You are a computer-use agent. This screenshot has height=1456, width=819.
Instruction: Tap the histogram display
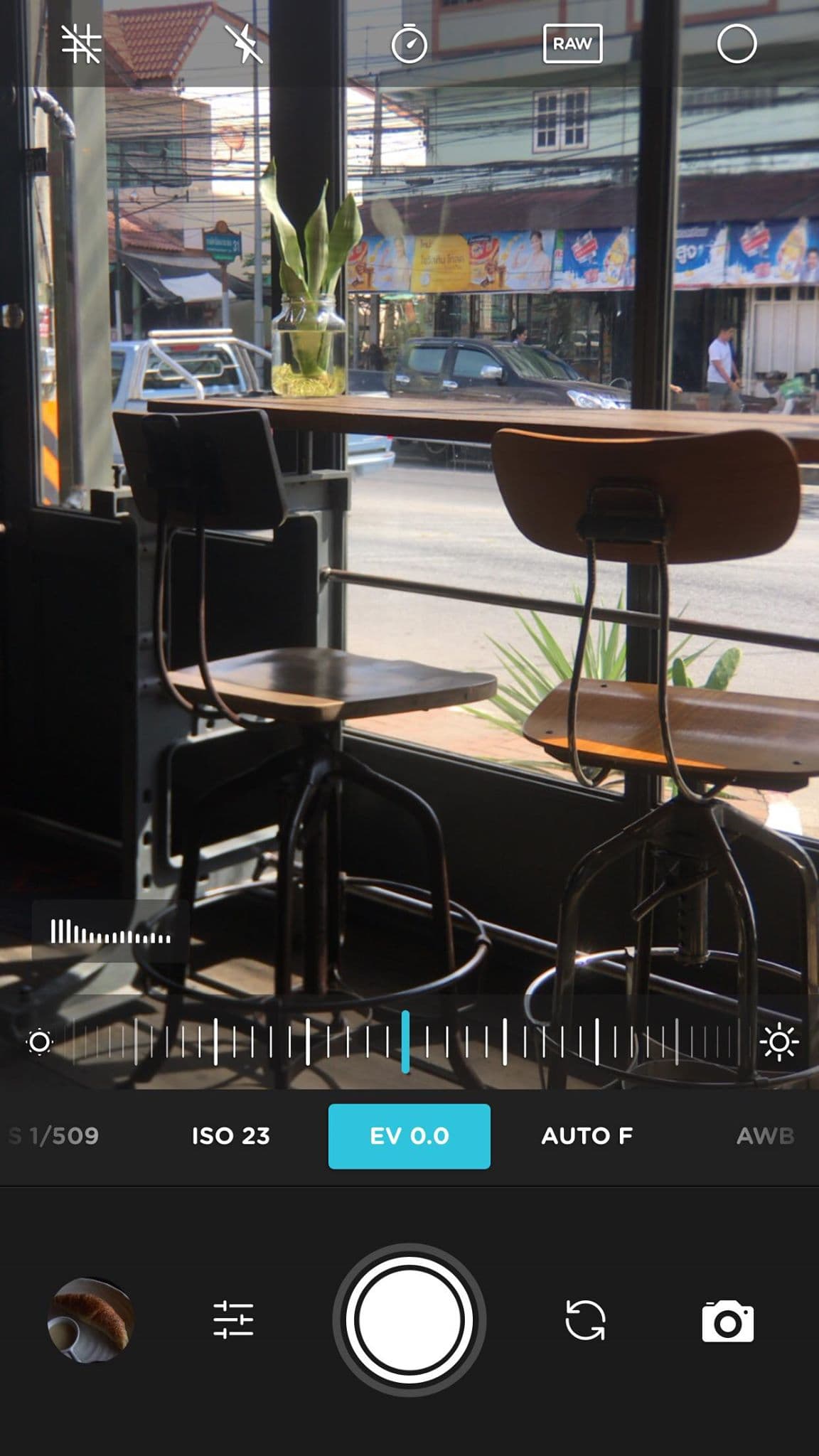(x=110, y=931)
